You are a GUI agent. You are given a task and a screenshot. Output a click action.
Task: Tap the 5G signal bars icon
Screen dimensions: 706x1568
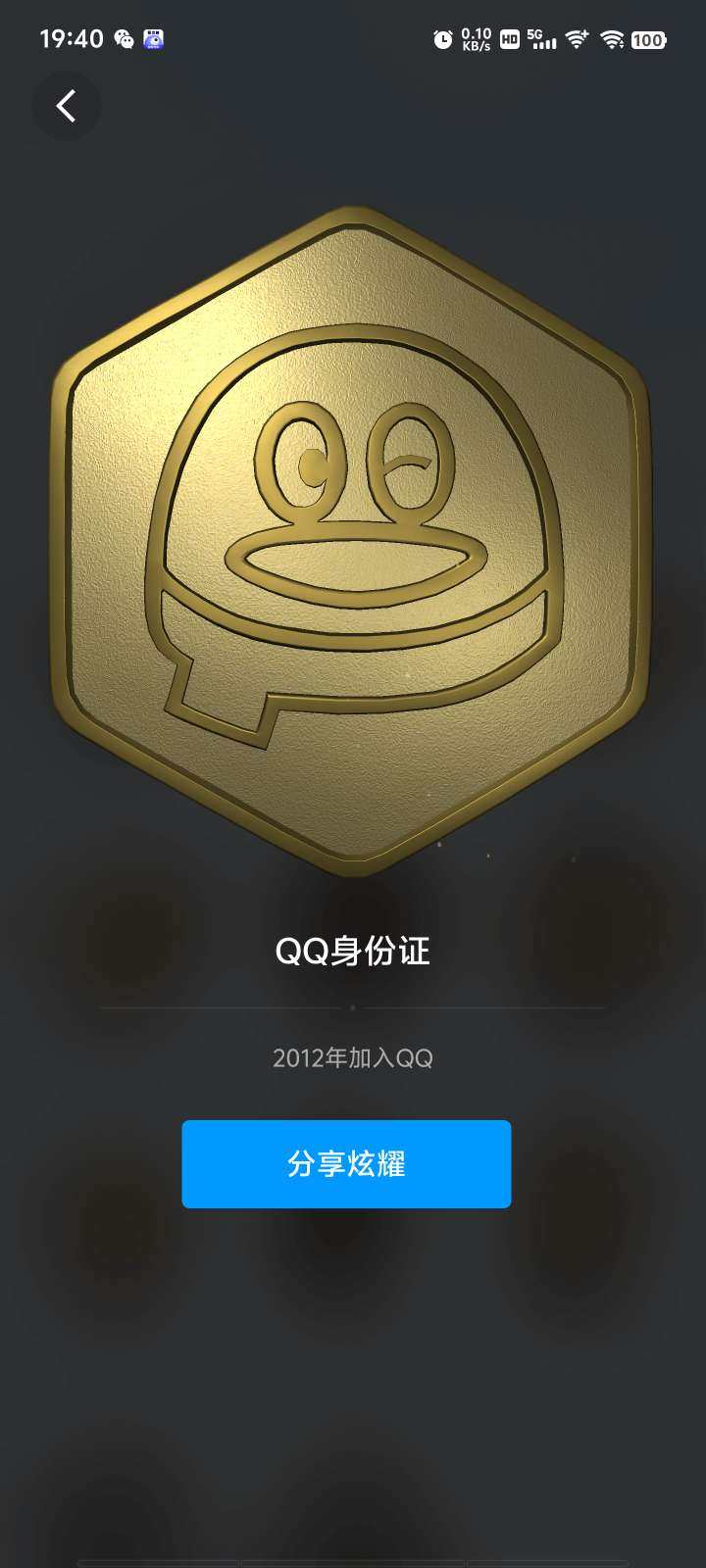click(541, 39)
